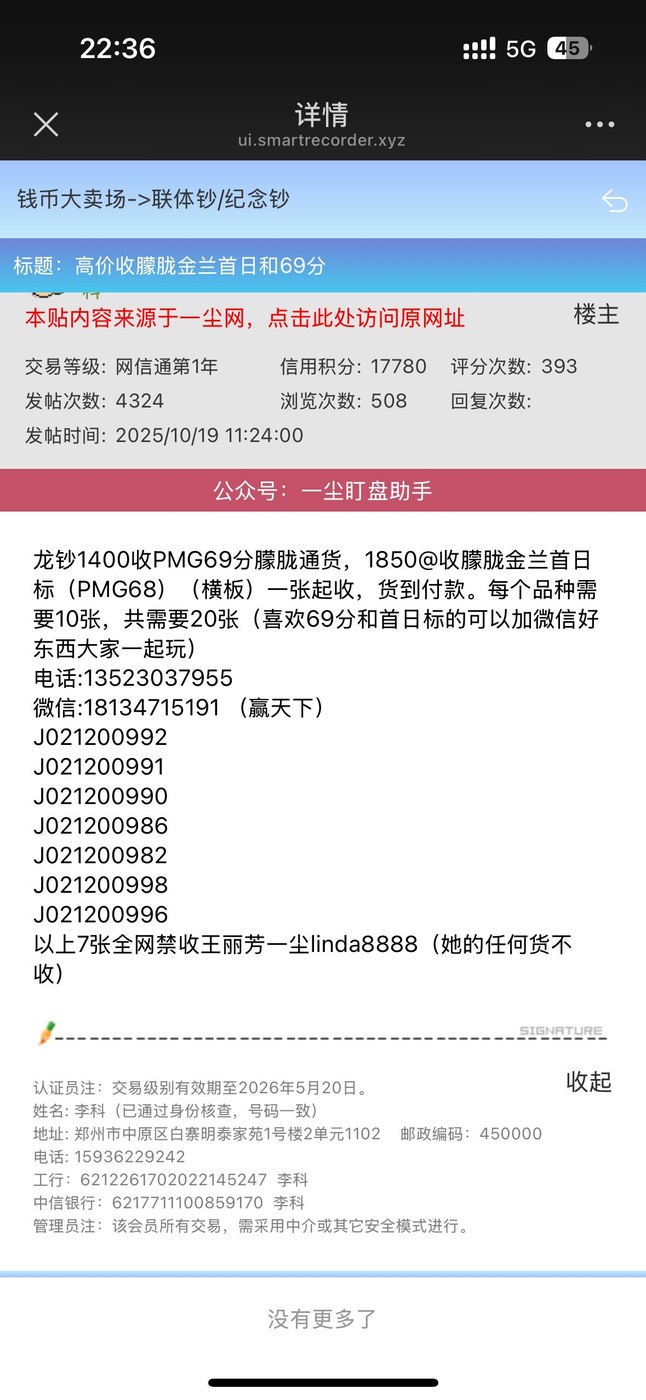Close the 详情 page
This screenshot has height=1400, width=646.
pos(46,124)
